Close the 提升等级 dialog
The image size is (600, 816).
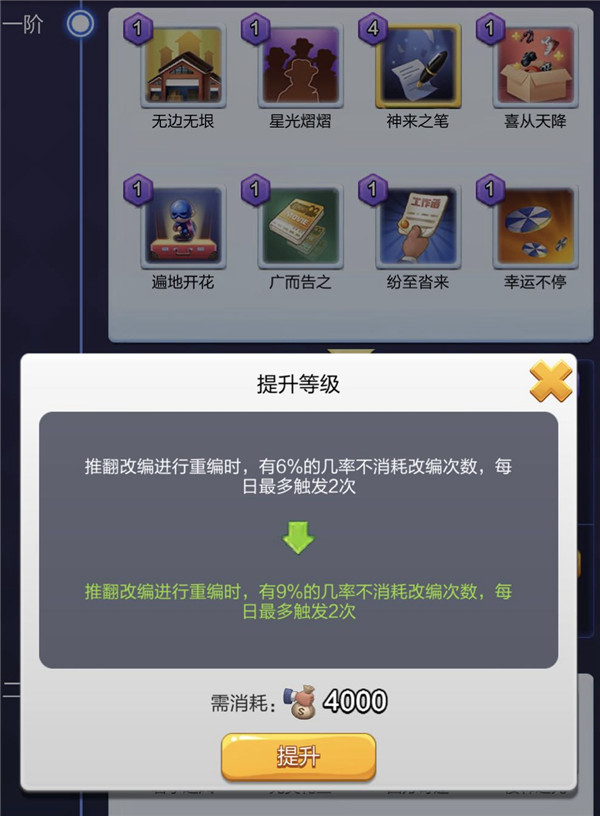(550, 381)
